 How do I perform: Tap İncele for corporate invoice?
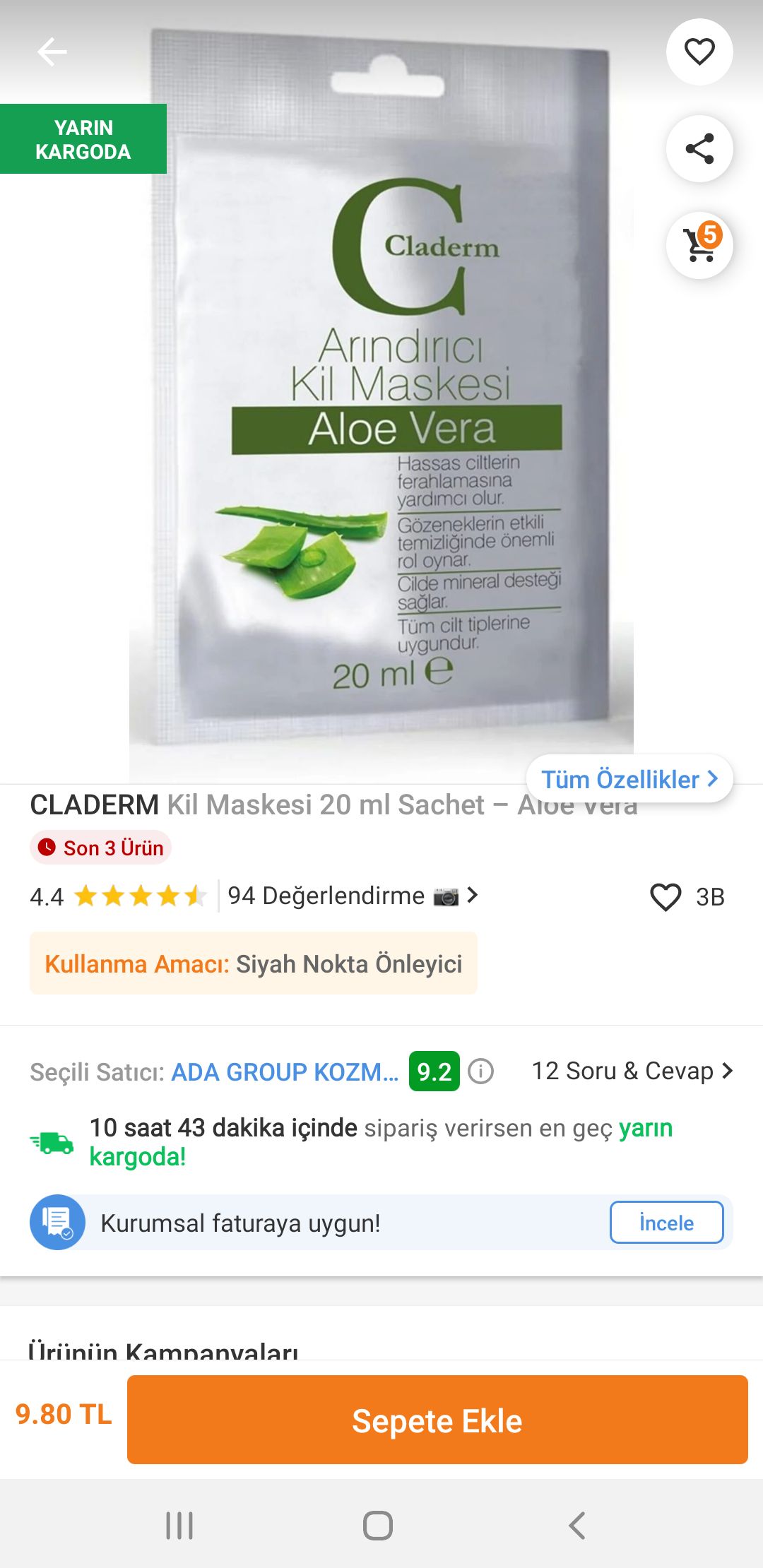(x=666, y=1223)
